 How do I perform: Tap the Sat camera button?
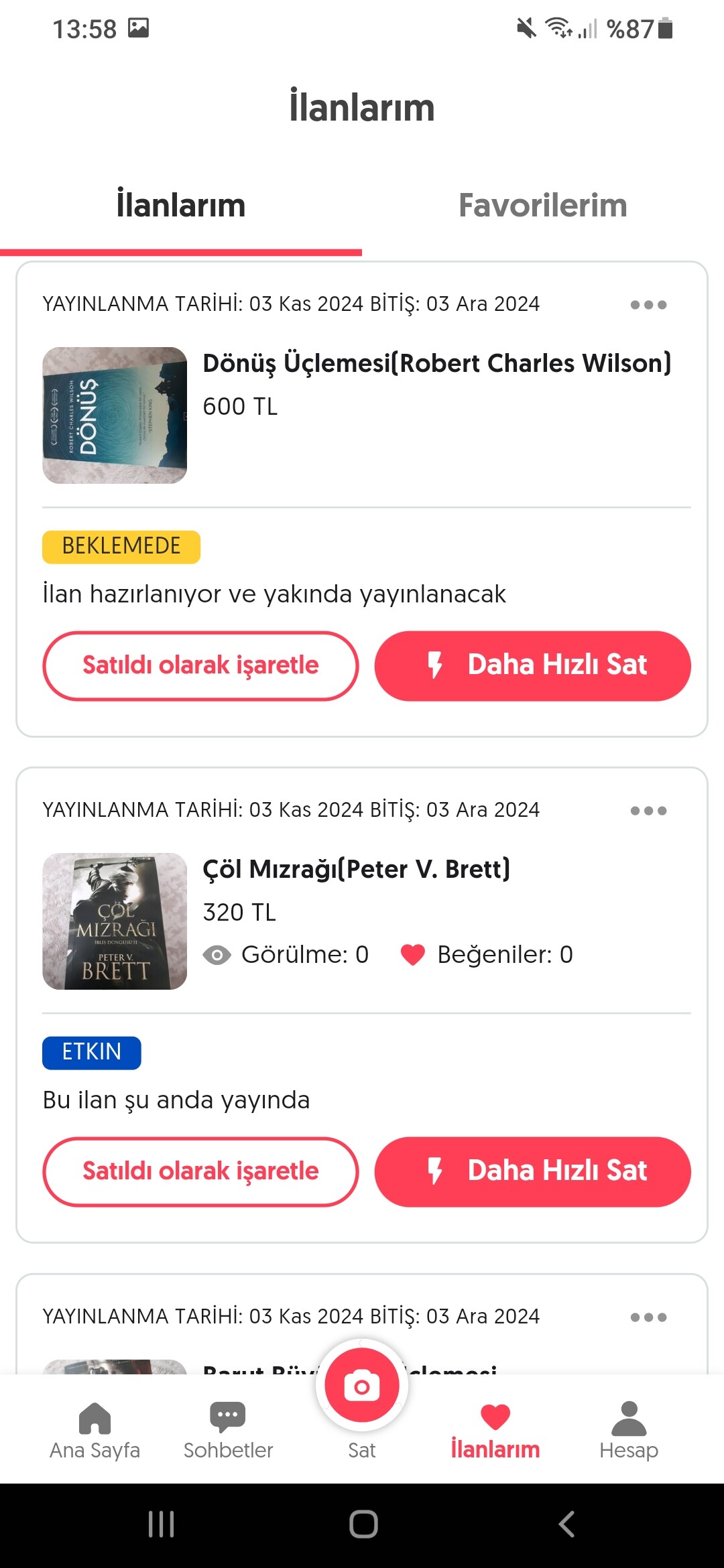click(x=362, y=1387)
